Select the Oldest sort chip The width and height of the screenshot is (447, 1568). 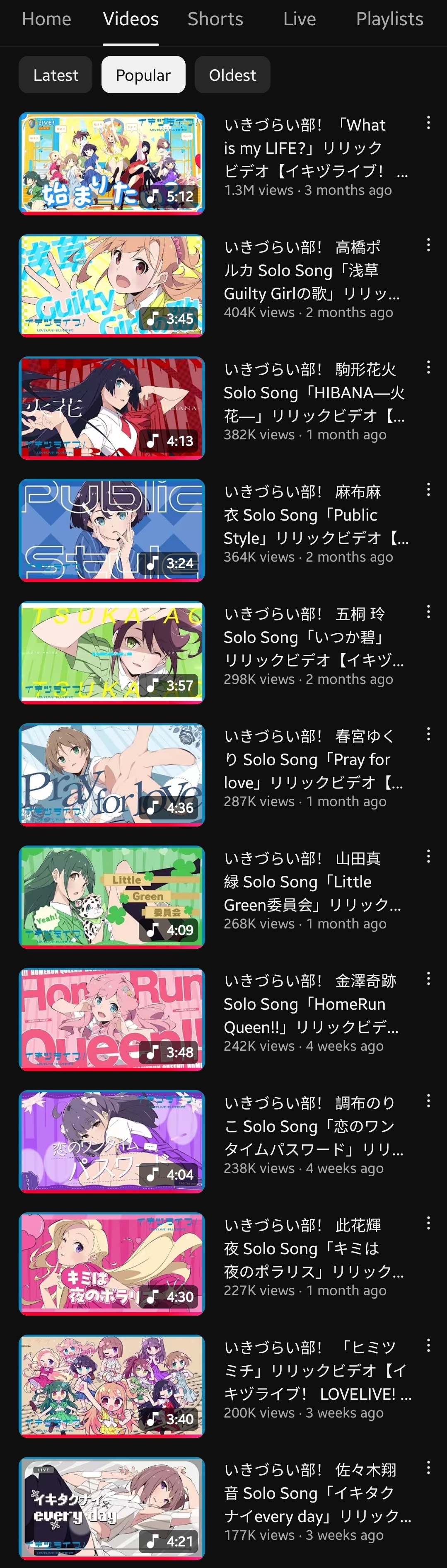coord(232,75)
